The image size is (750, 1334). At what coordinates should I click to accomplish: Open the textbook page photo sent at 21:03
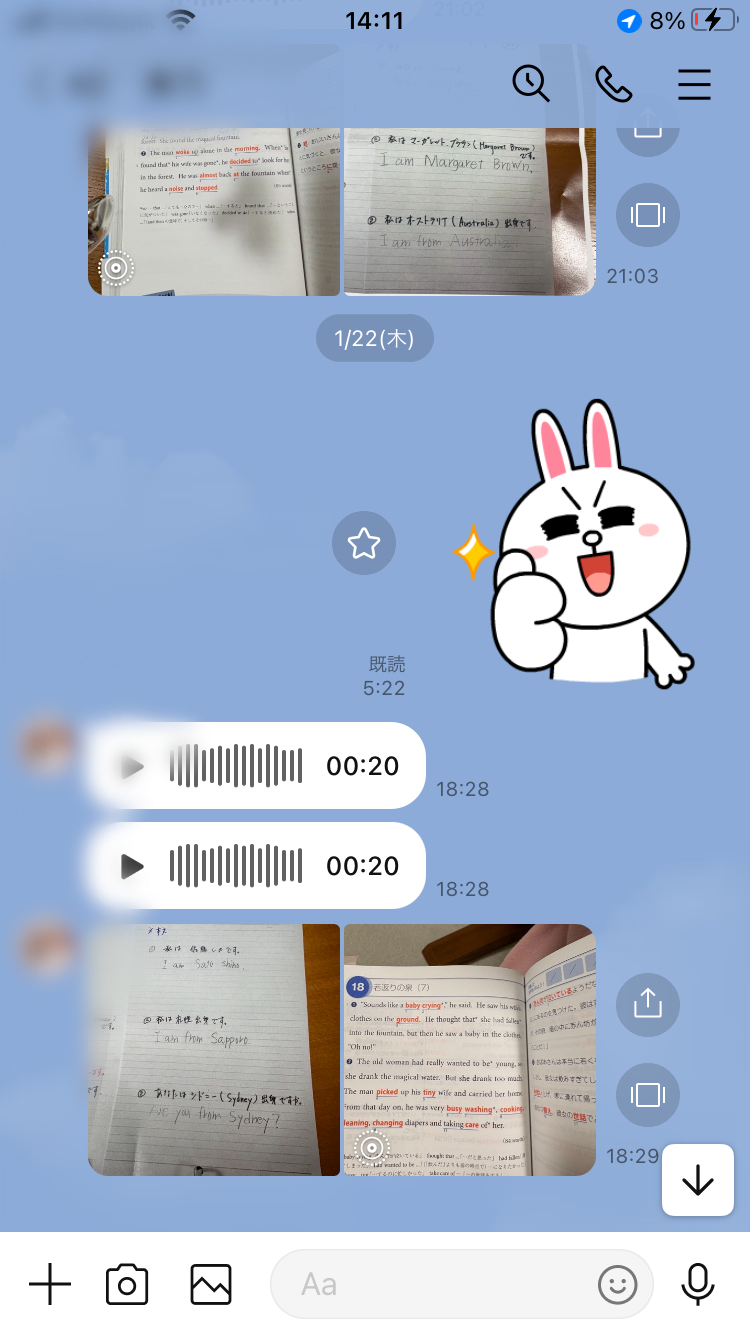pos(214,210)
